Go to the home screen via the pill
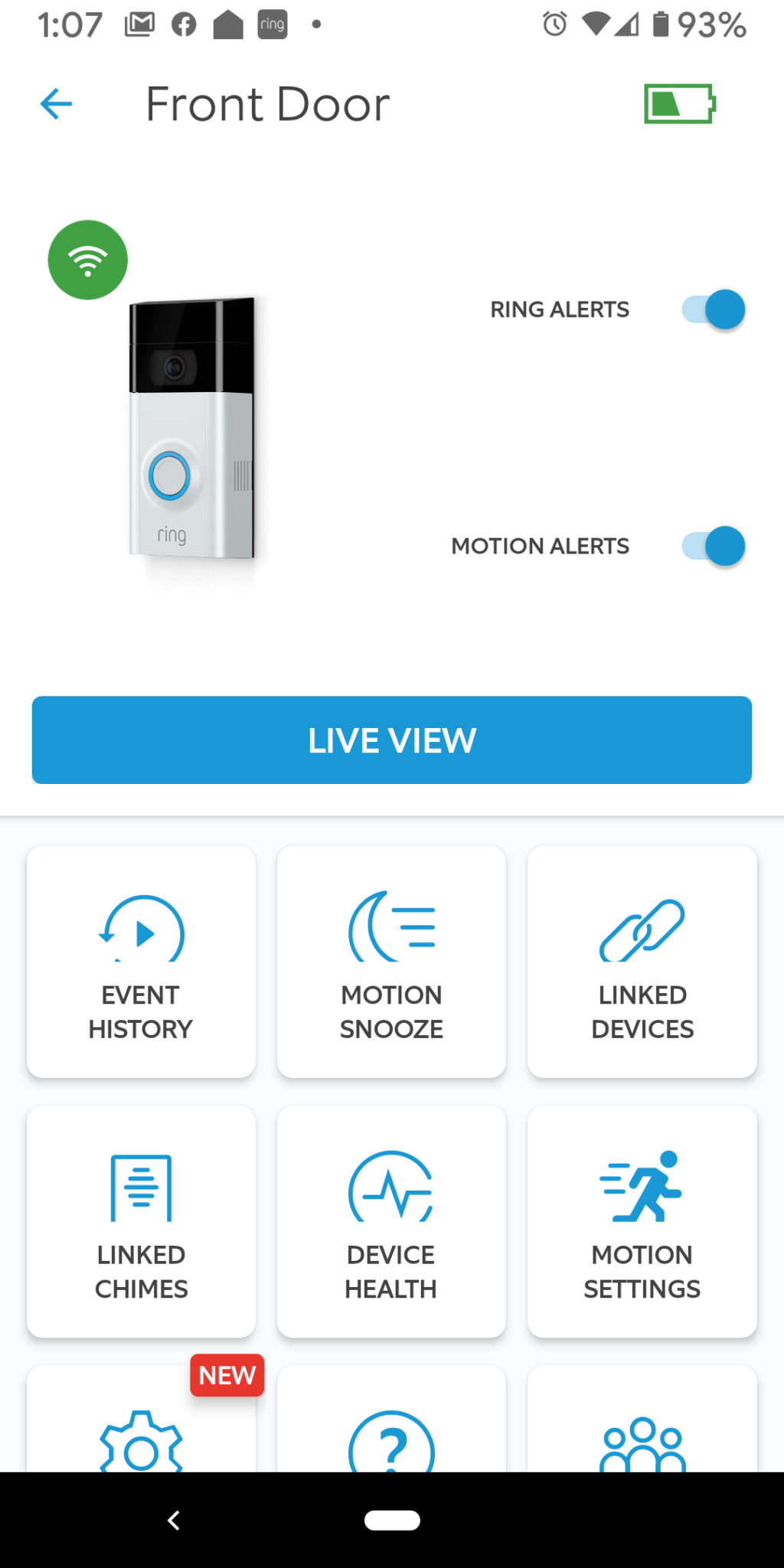Screen dimensions: 784x1568 click(x=392, y=1520)
